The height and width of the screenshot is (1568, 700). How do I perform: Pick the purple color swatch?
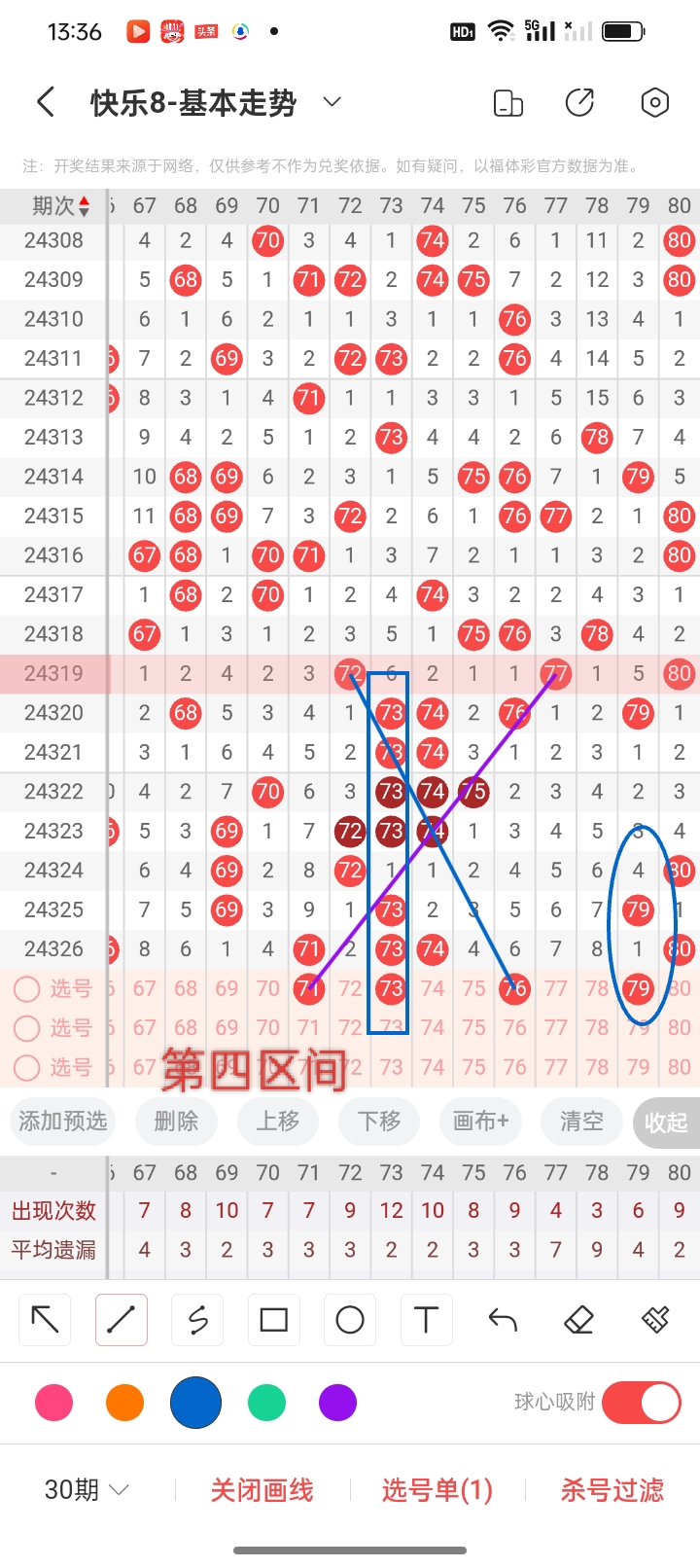pos(337,1403)
